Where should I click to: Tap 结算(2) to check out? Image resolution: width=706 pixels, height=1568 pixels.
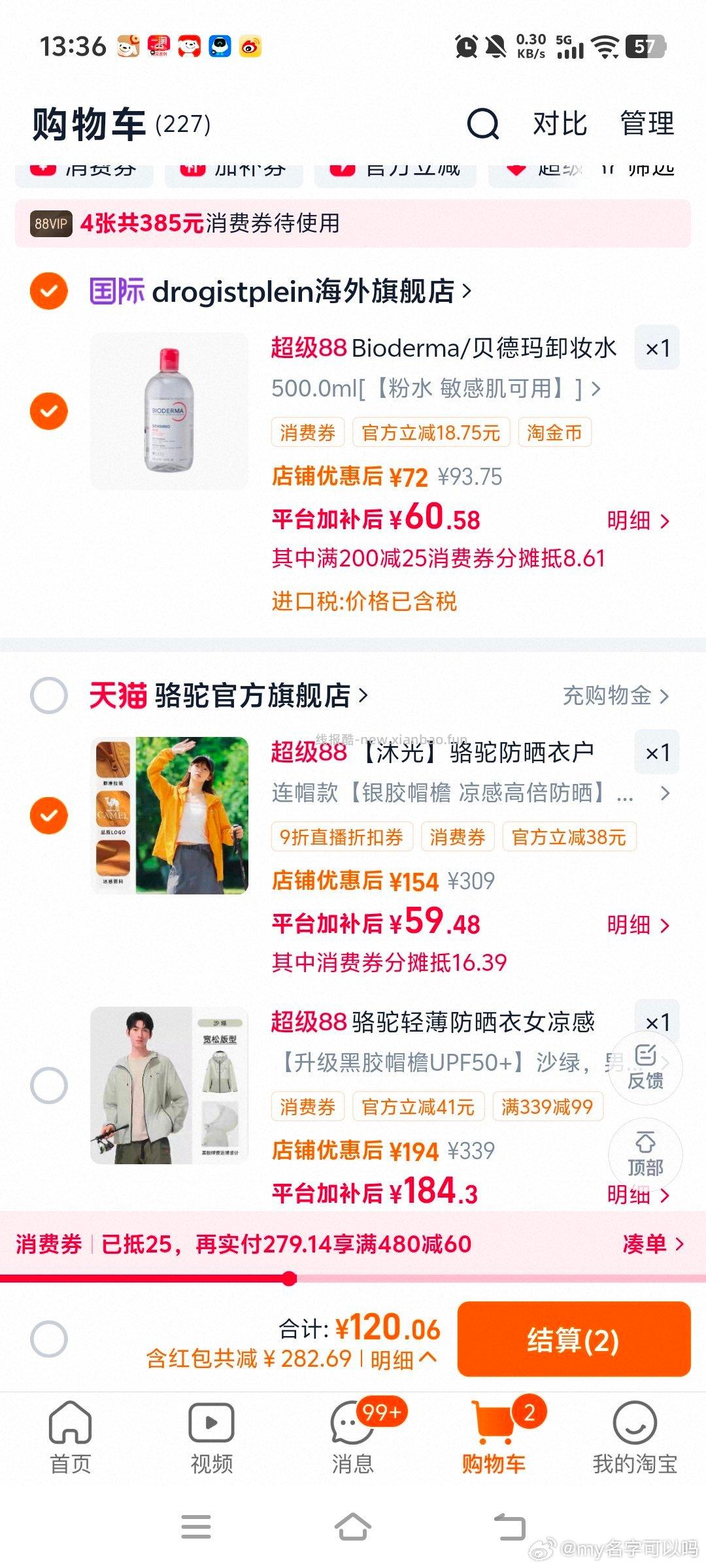pyautogui.click(x=573, y=1339)
